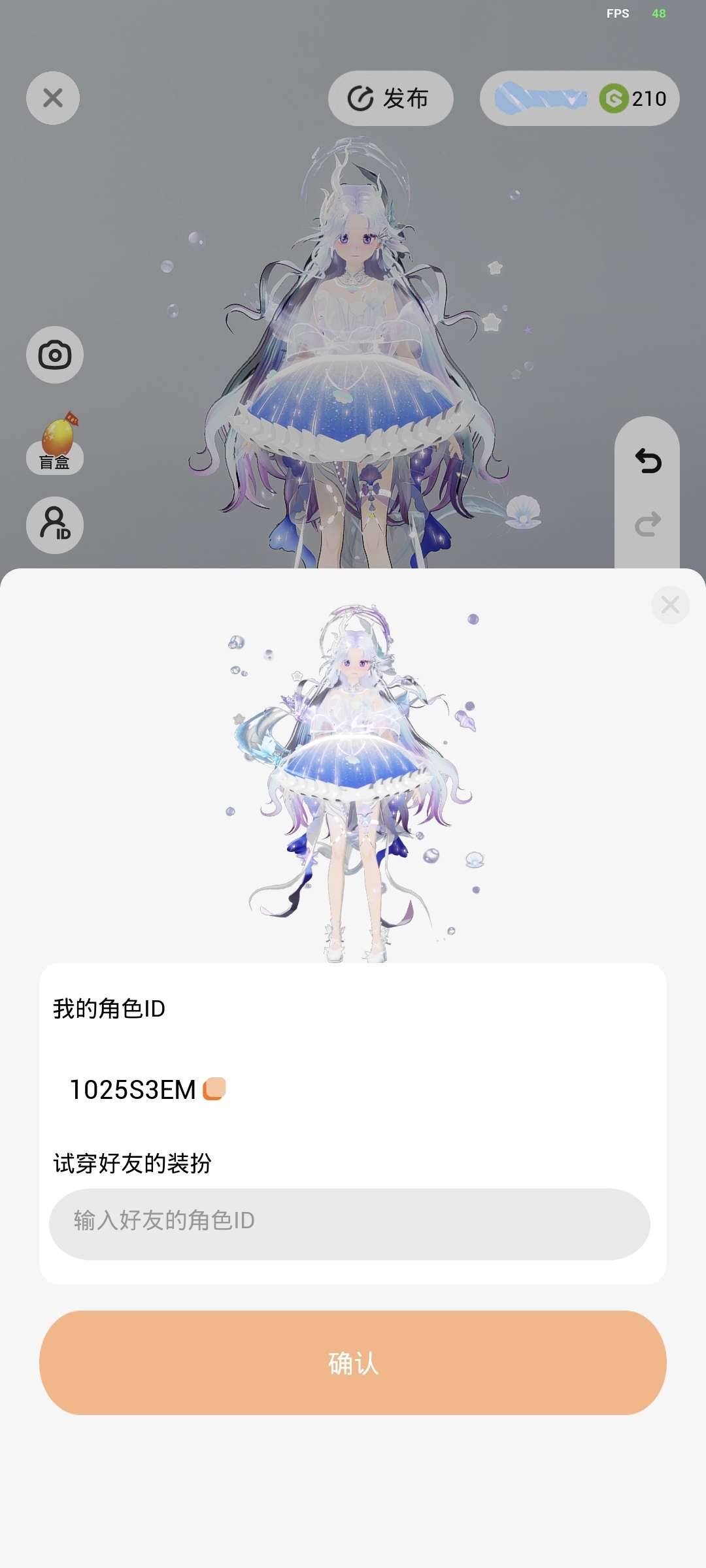
Task: Open the character ID icon
Action: click(x=55, y=525)
